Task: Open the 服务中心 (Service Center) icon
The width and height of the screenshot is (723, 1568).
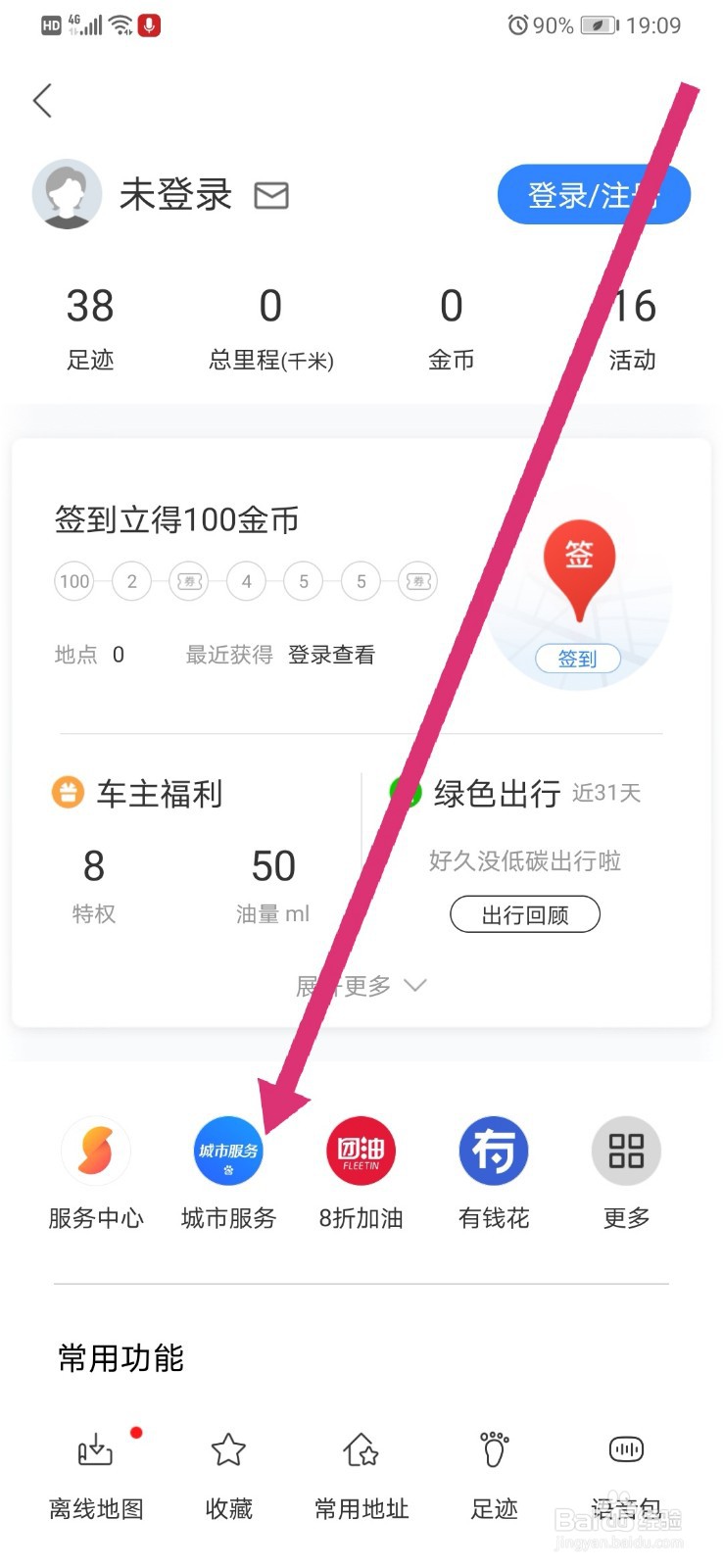Action: click(x=95, y=1151)
